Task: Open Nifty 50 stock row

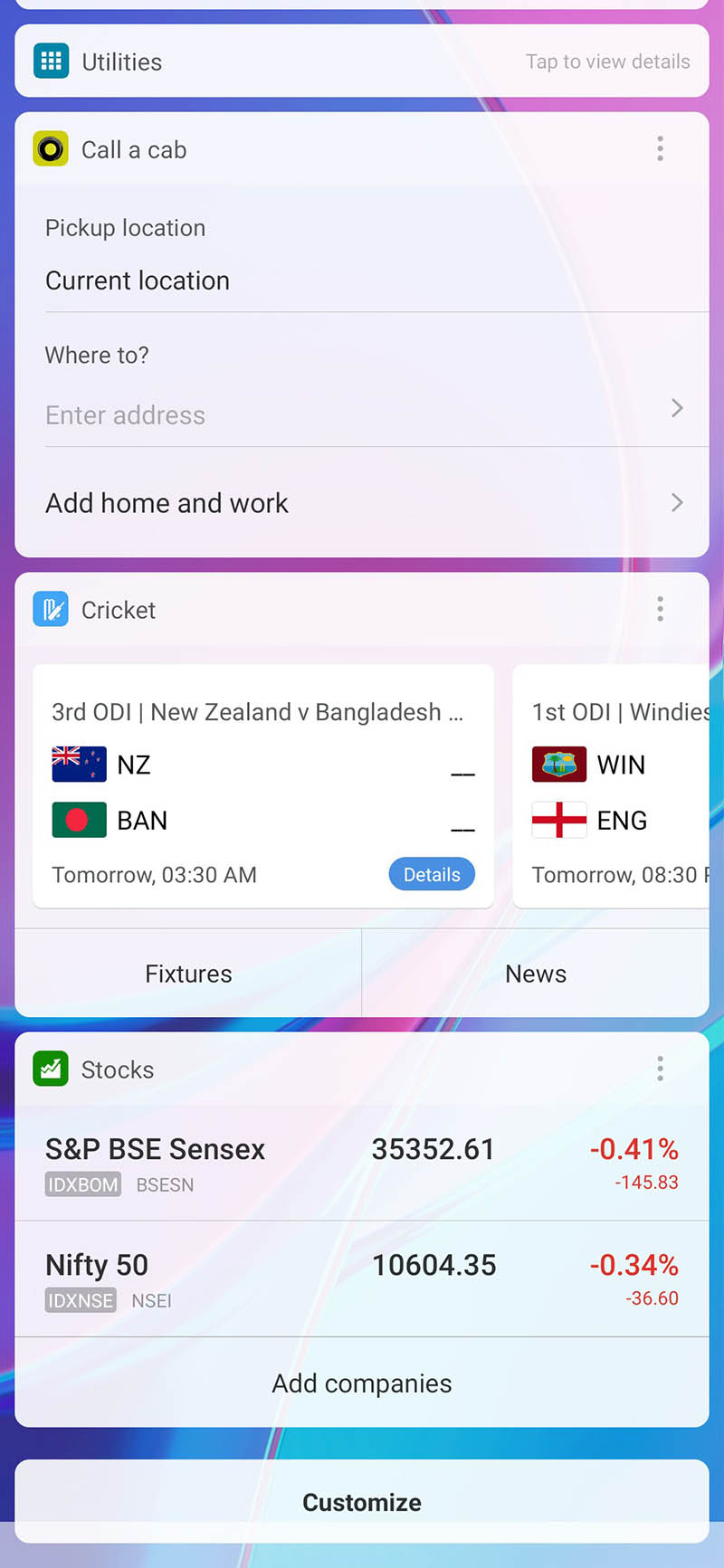Action: 362,1278
